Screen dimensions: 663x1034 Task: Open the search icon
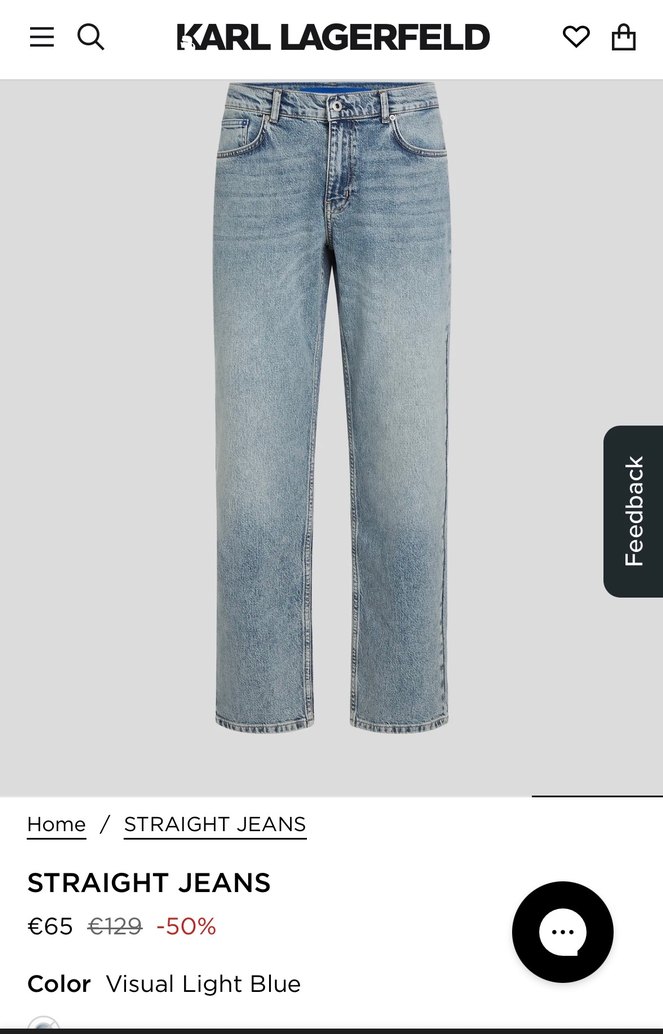click(x=91, y=38)
